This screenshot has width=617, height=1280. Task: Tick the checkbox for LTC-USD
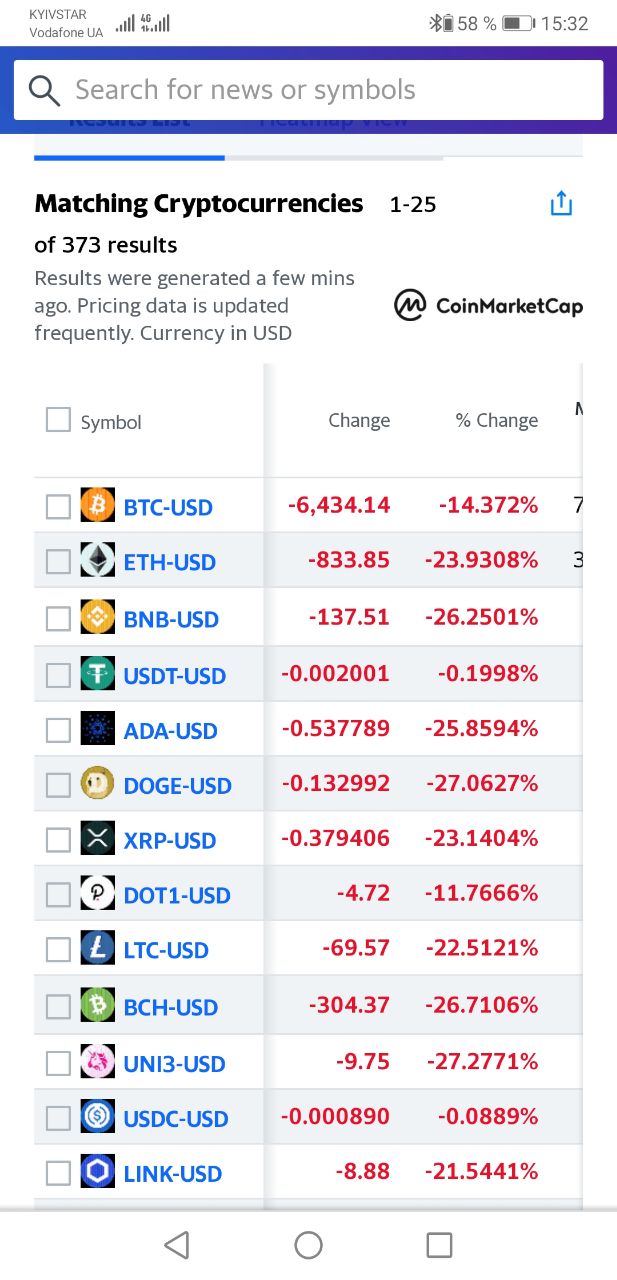[58, 949]
